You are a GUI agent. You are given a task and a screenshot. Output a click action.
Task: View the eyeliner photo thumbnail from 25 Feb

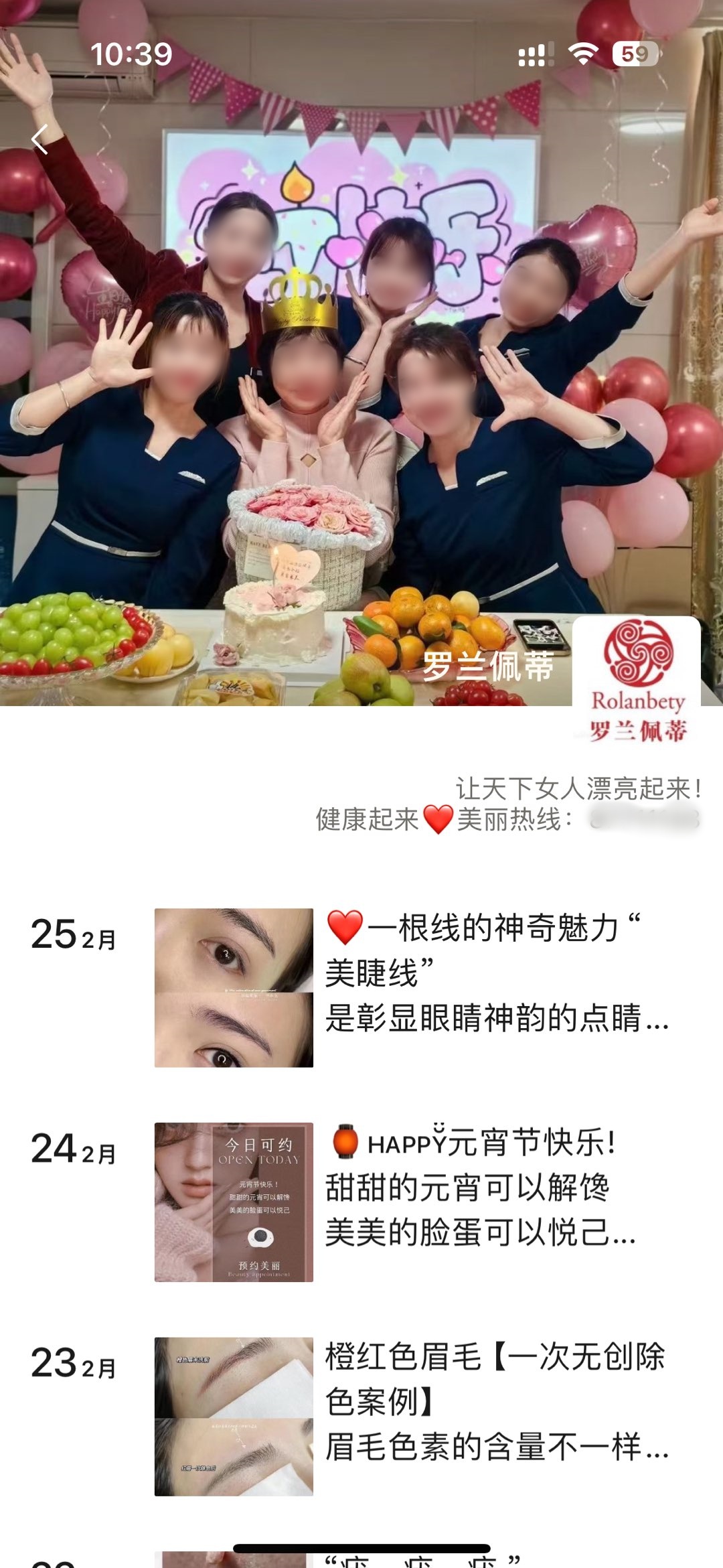point(234,987)
